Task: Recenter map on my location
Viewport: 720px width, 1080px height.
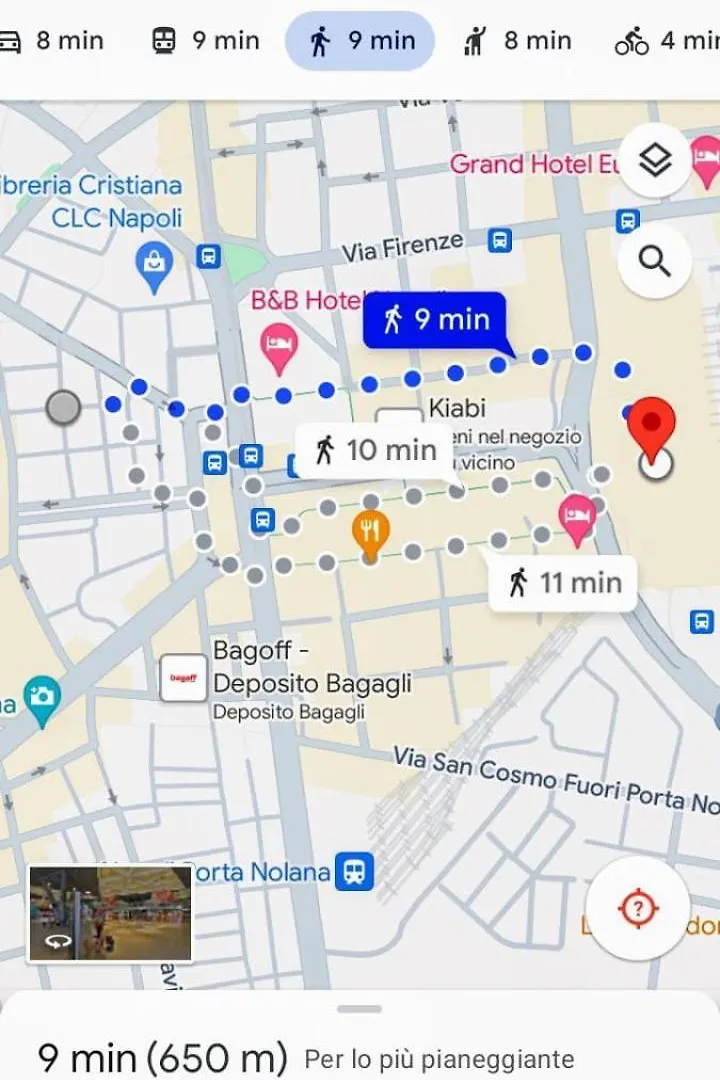Action: pyautogui.click(x=639, y=908)
